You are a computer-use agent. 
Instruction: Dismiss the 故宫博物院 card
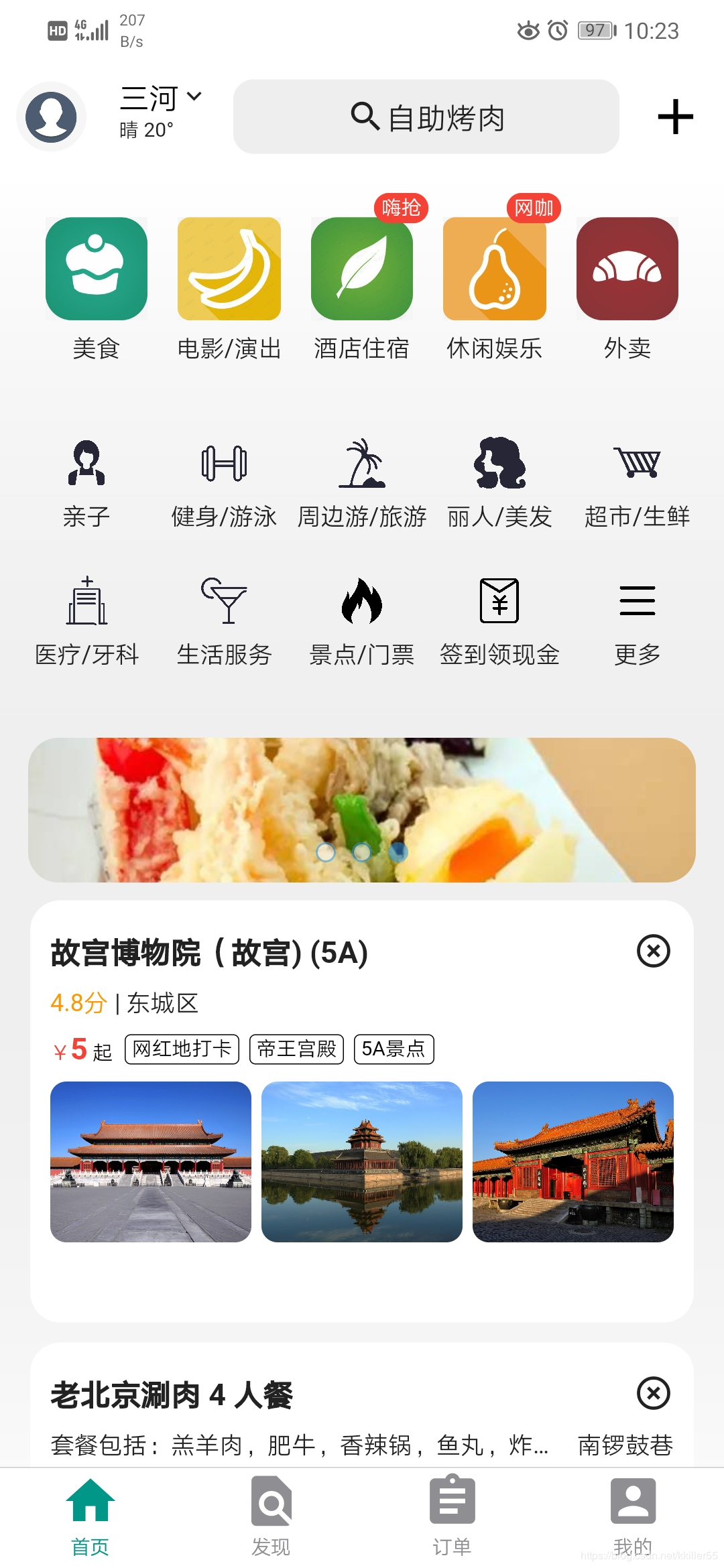click(x=654, y=951)
